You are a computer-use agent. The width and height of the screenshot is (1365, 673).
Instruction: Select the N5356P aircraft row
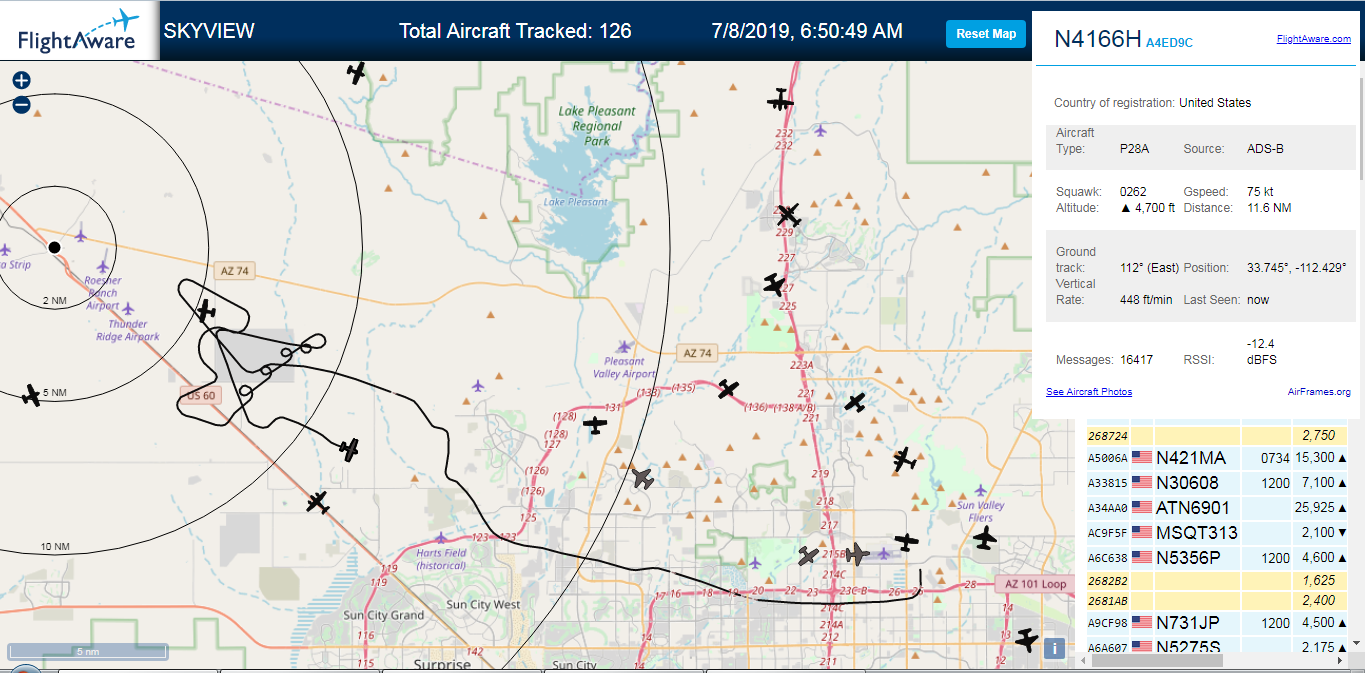click(x=1217, y=558)
